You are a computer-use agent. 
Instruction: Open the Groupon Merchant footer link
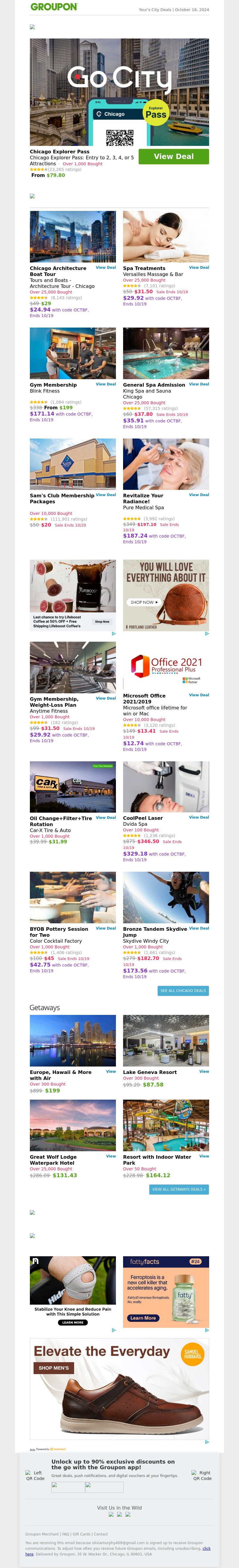(x=42, y=1534)
